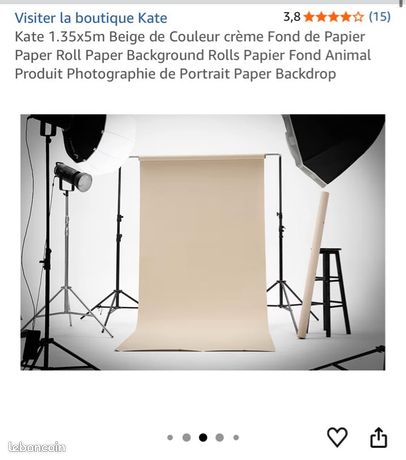Share this product listing

(x=379, y=437)
